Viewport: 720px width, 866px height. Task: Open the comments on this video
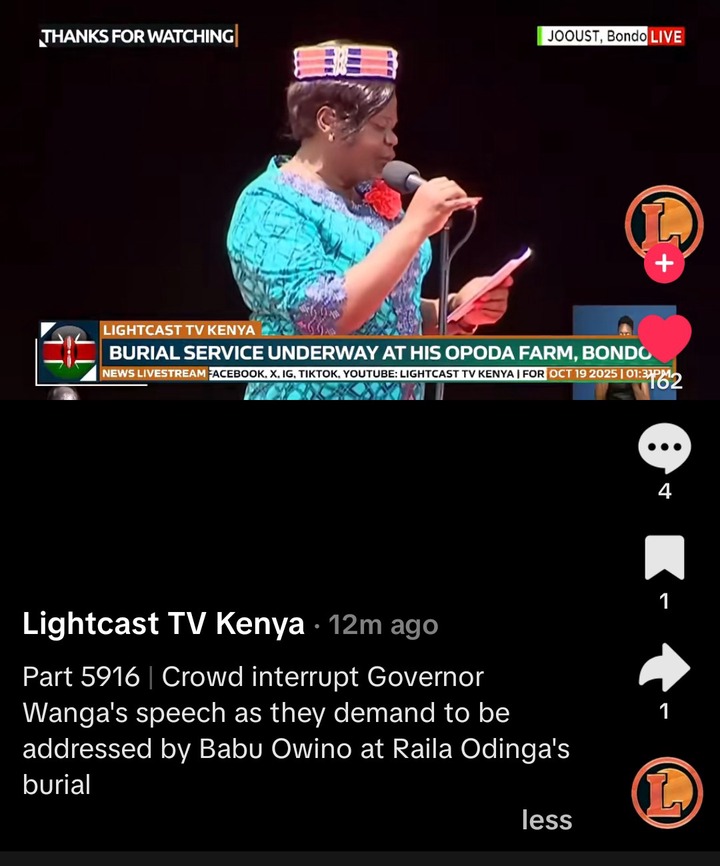click(x=664, y=449)
